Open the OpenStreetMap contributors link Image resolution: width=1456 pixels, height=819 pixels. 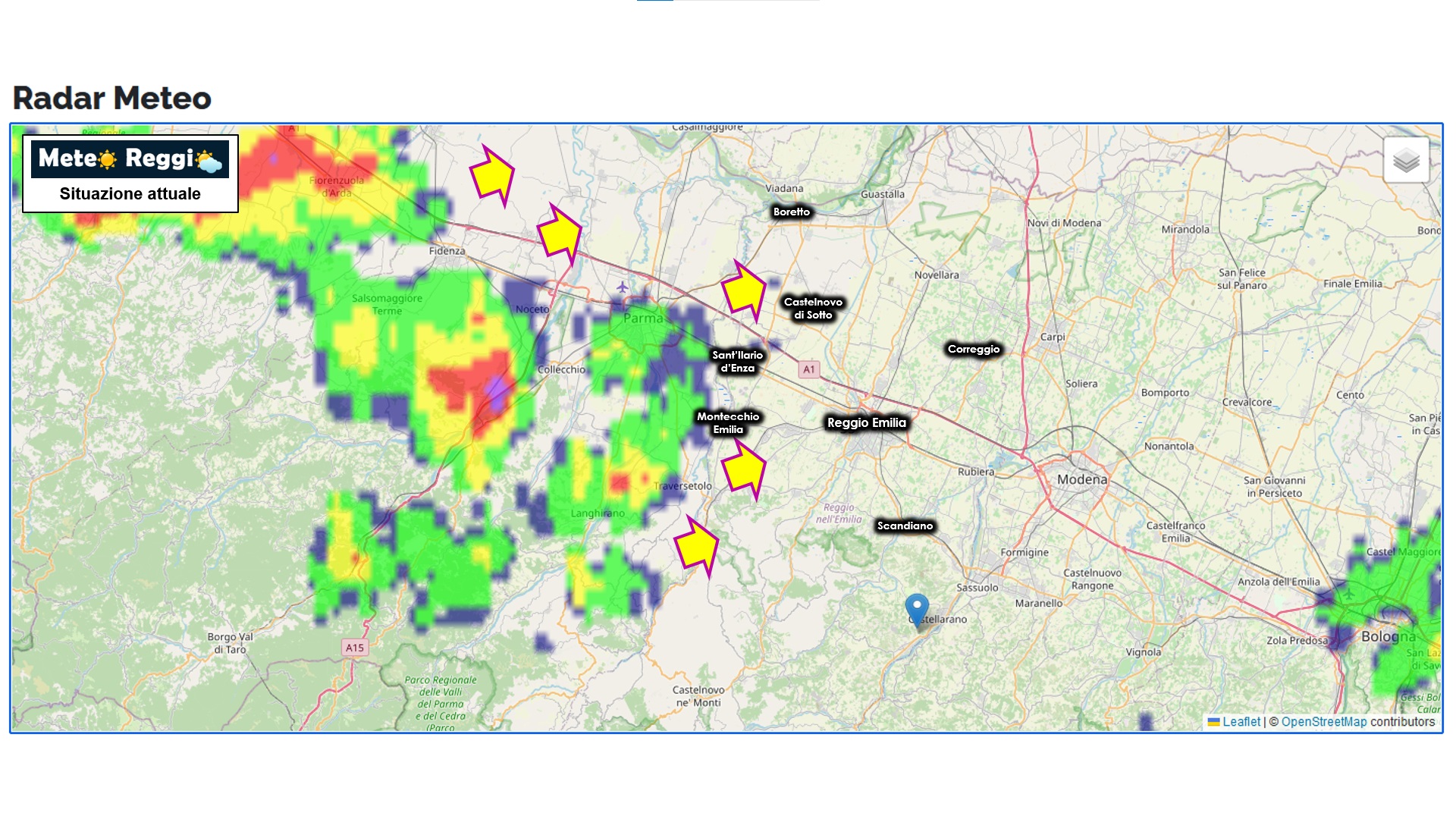tap(1323, 722)
